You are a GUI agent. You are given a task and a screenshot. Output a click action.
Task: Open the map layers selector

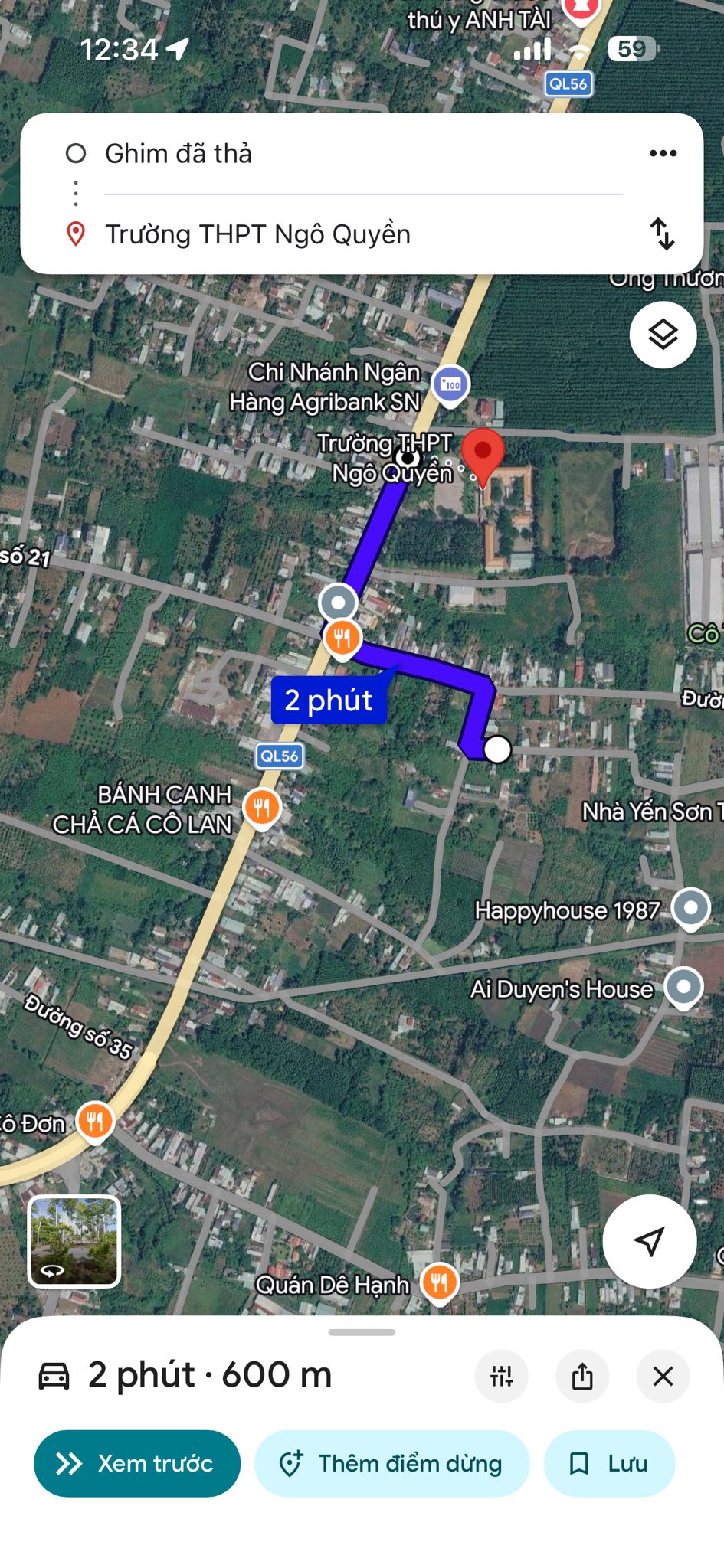pyautogui.click(x=663, y=335)
